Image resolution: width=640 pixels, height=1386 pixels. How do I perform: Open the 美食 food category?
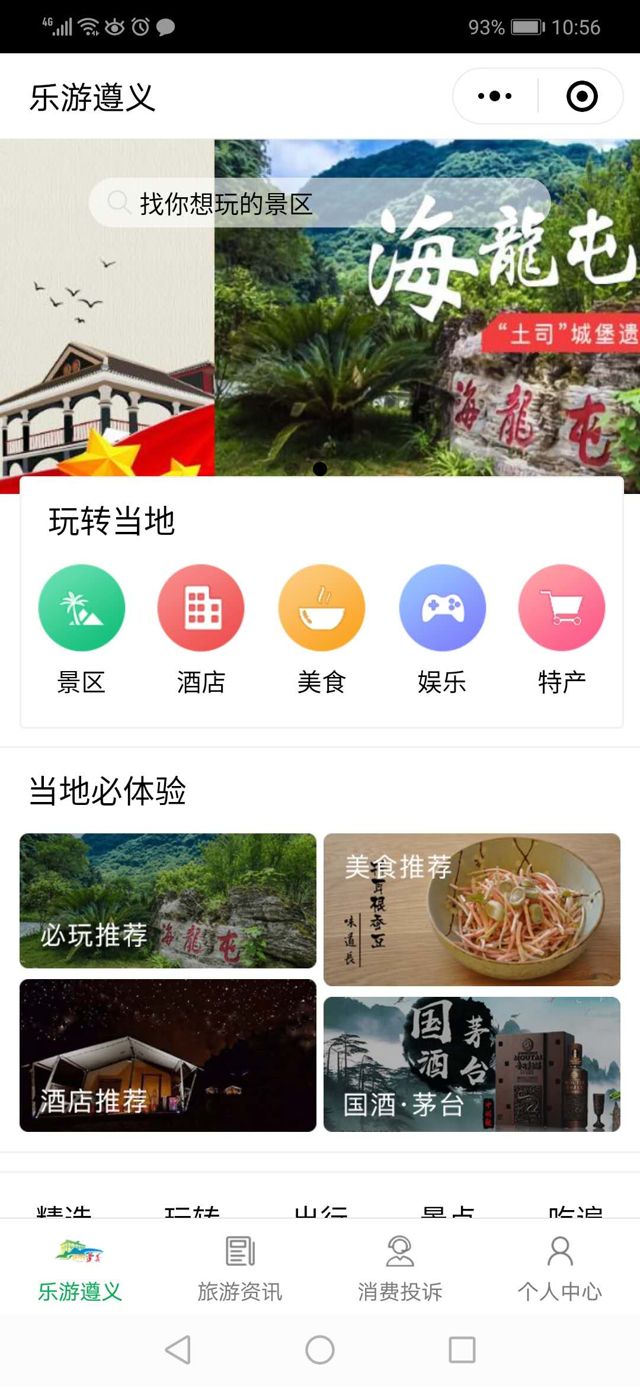pyautogui.click(x=321, y=608)
